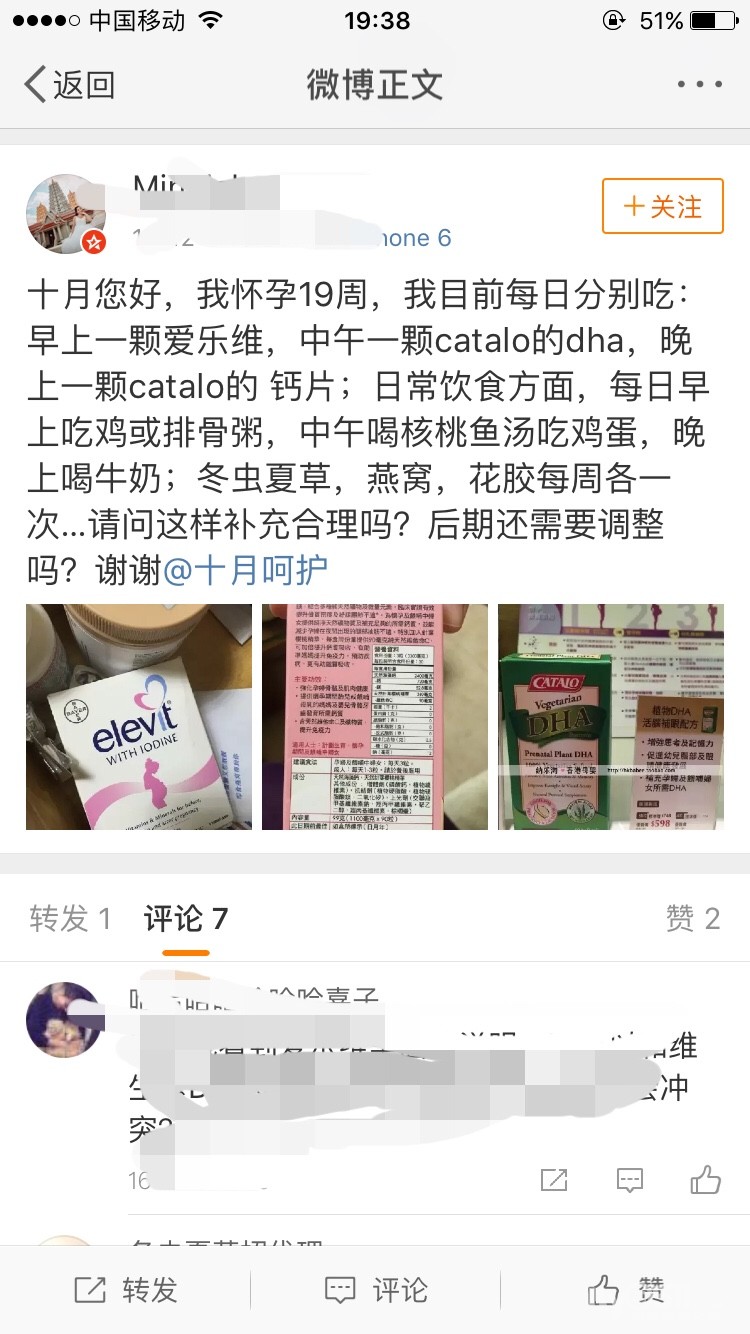The width and height of the screenshot is (750, 1334).
Task: Show the 赞 2 likes list
Action: click(693, 918)
